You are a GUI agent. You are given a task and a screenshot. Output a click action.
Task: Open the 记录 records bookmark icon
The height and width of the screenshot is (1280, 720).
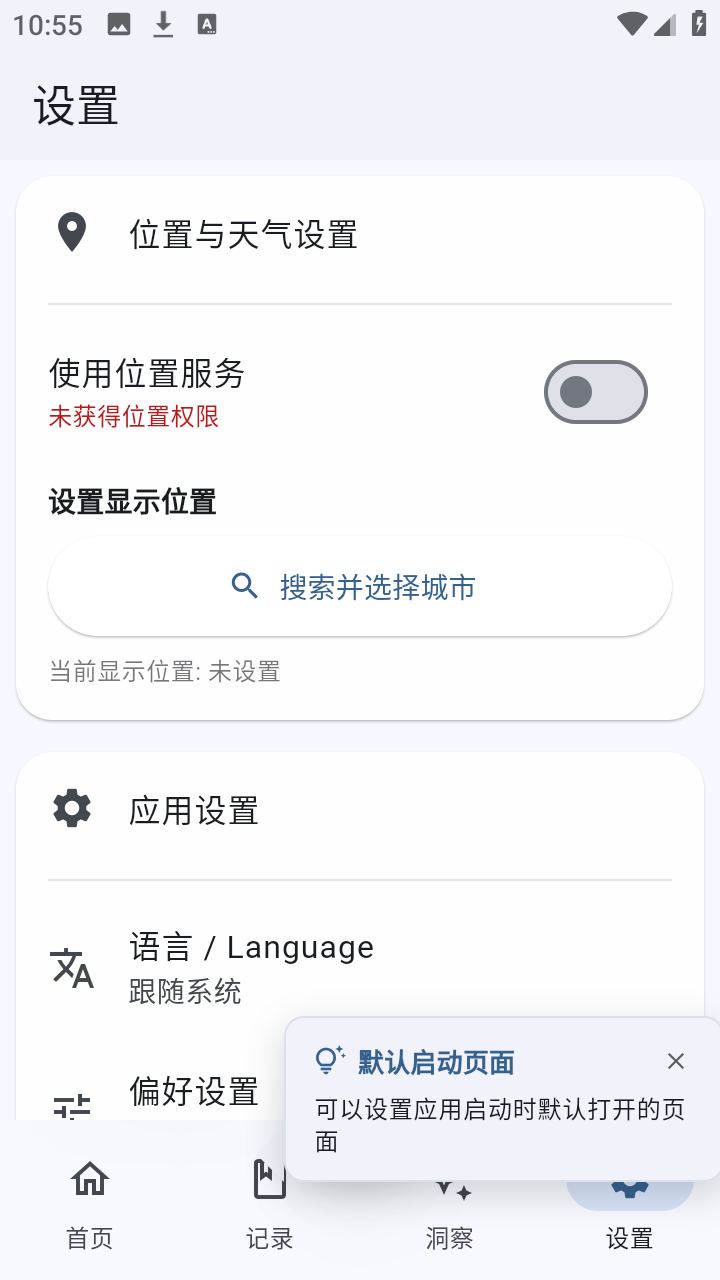pyautogui.click(x=269, y=1179)
